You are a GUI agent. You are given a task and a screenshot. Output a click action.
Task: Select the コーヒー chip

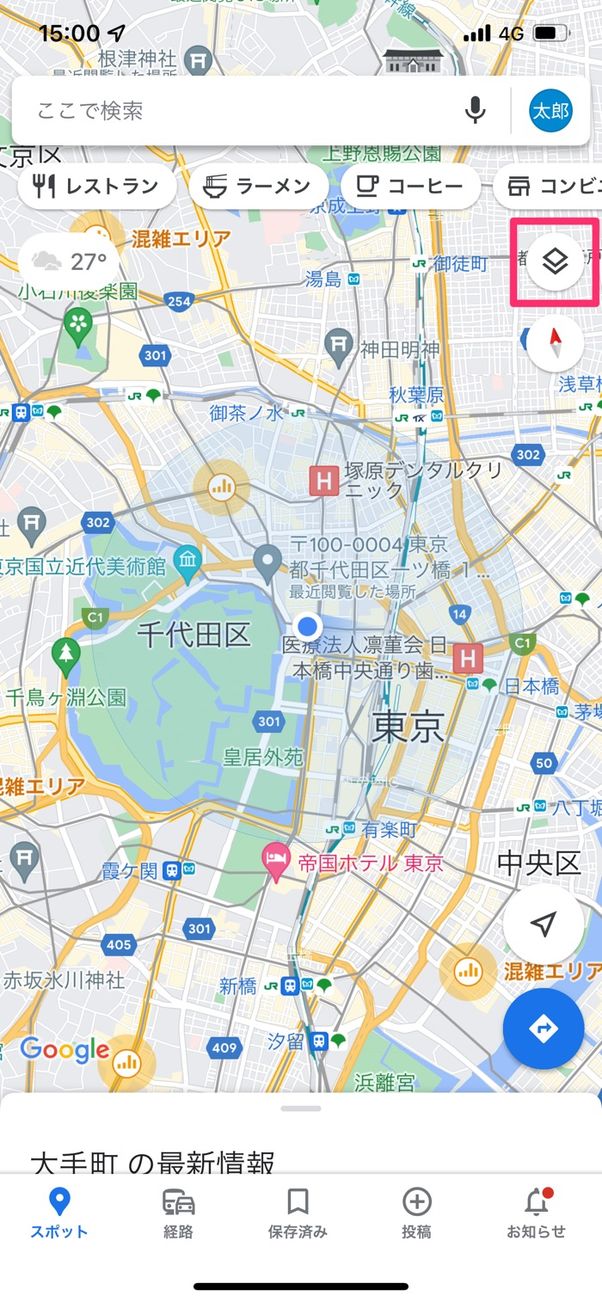409,186
